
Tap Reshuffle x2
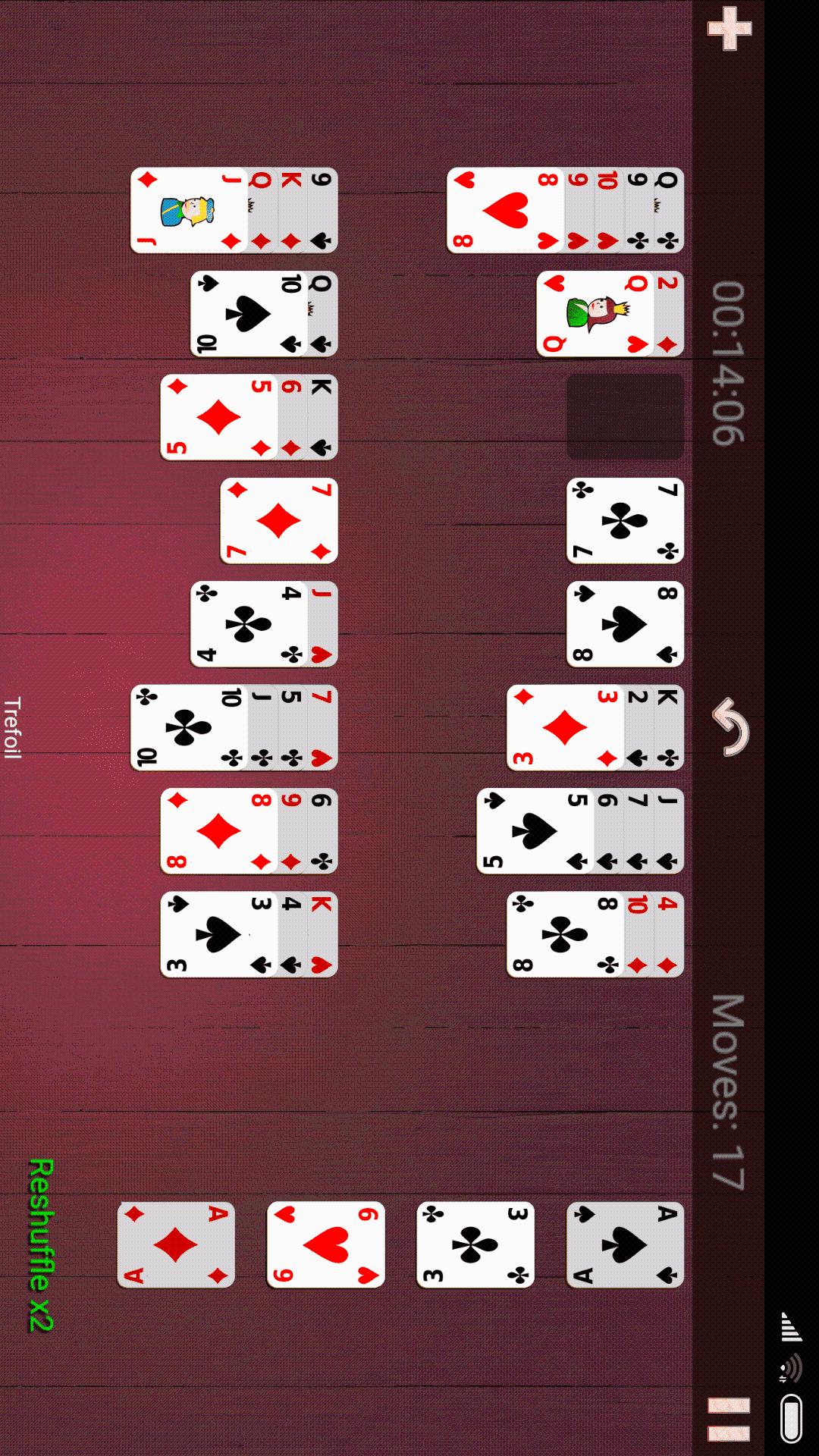point(40,1245)
